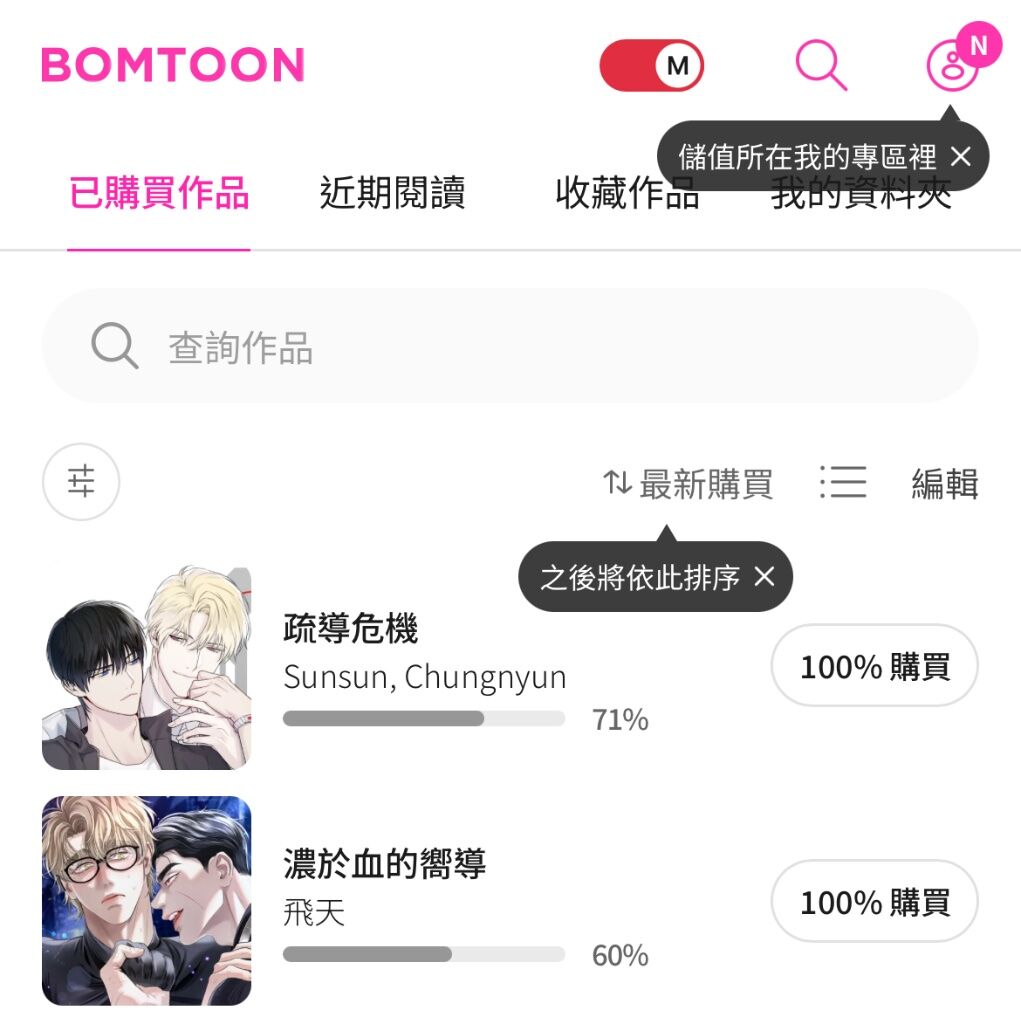Go to the BOMTOON home page
This screenshot has width=1021, height=1024.
pyautogui.click(x=173, y=66)
